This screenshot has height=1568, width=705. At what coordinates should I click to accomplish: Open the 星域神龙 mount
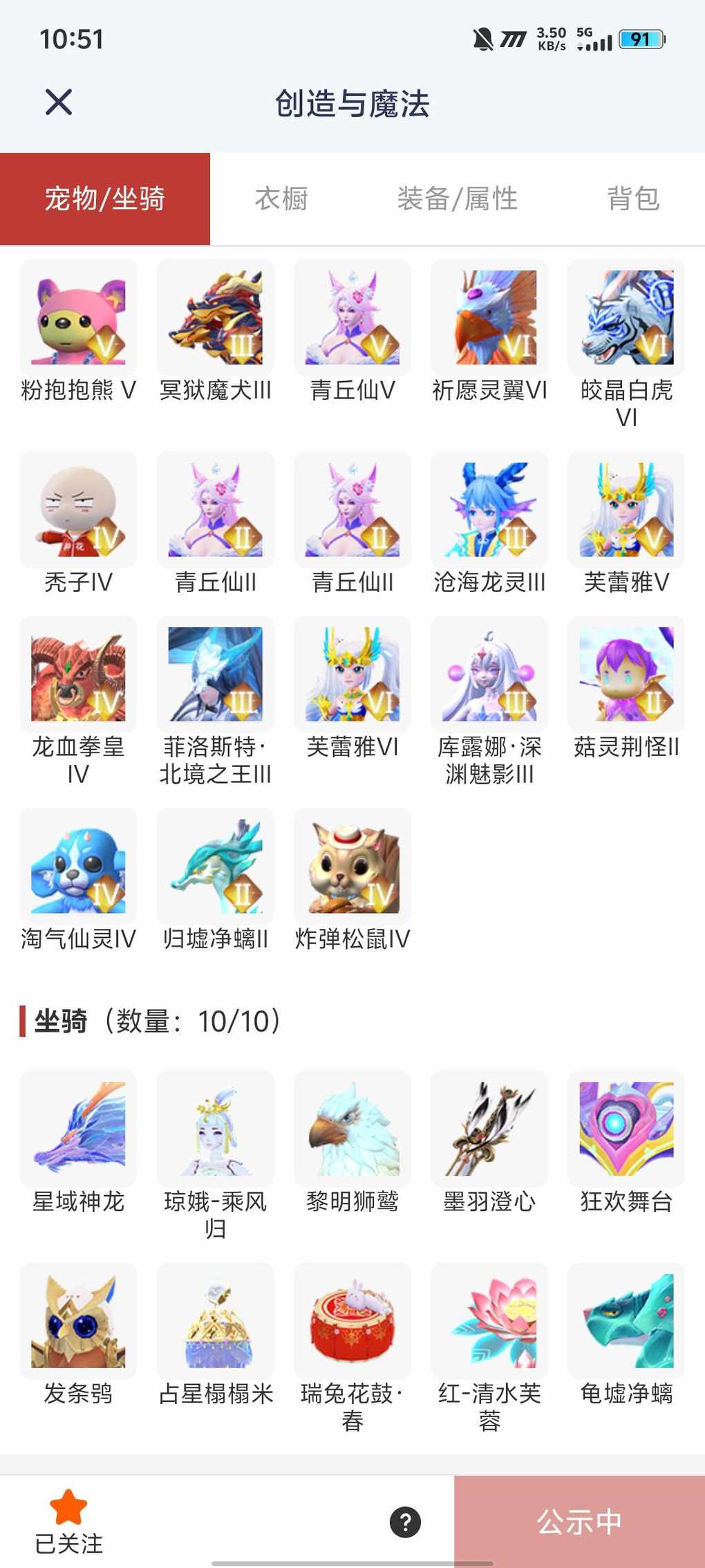tap(78, 1129)
